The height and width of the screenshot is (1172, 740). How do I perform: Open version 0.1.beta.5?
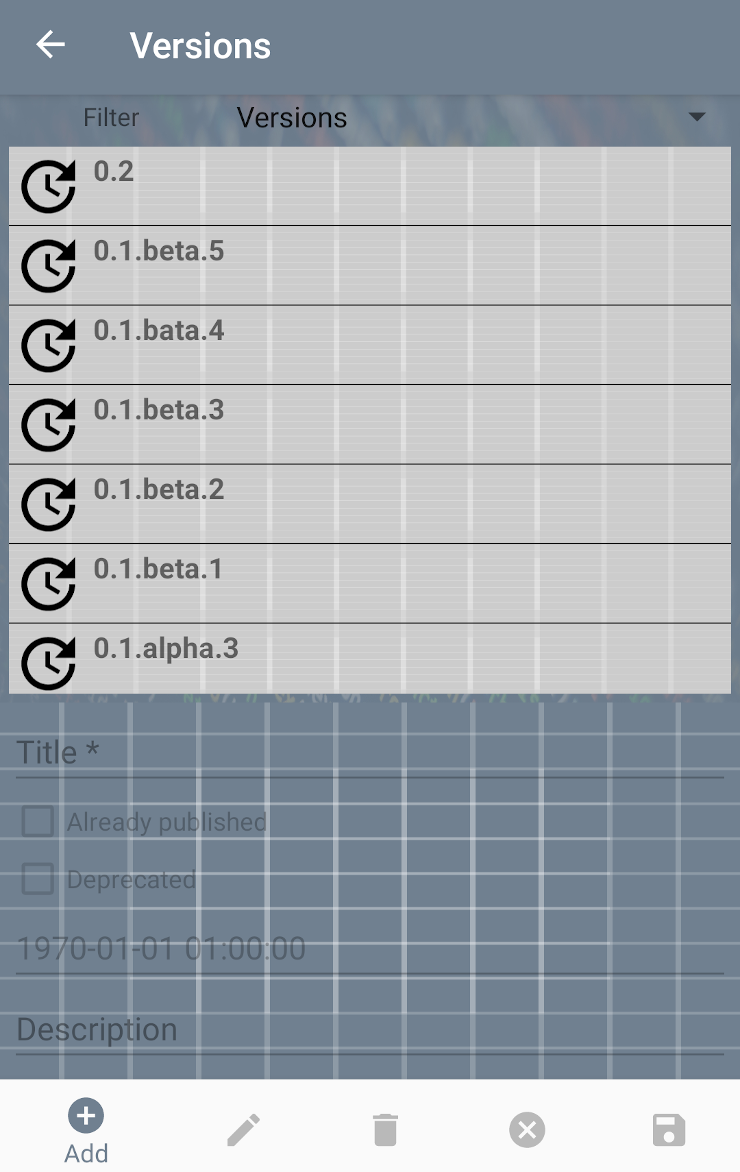click(370, 265)
